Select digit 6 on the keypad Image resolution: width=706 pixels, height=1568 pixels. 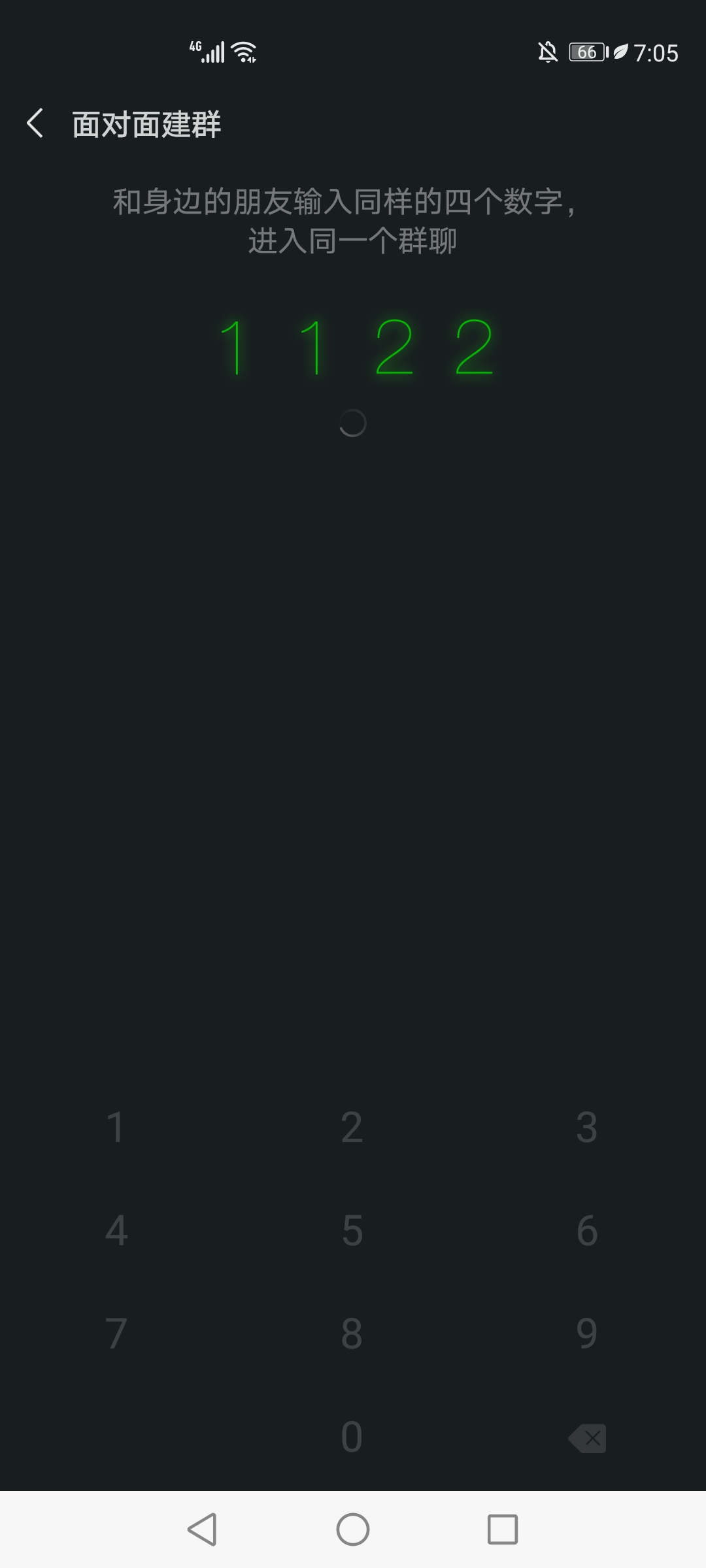586,1230
